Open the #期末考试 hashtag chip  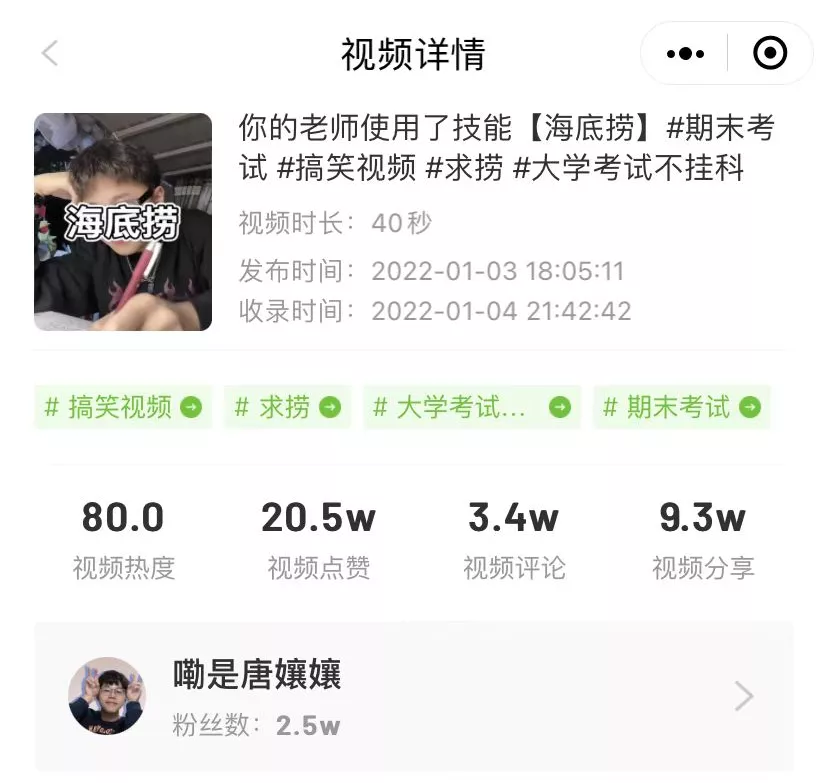click(x=681, y=407)
